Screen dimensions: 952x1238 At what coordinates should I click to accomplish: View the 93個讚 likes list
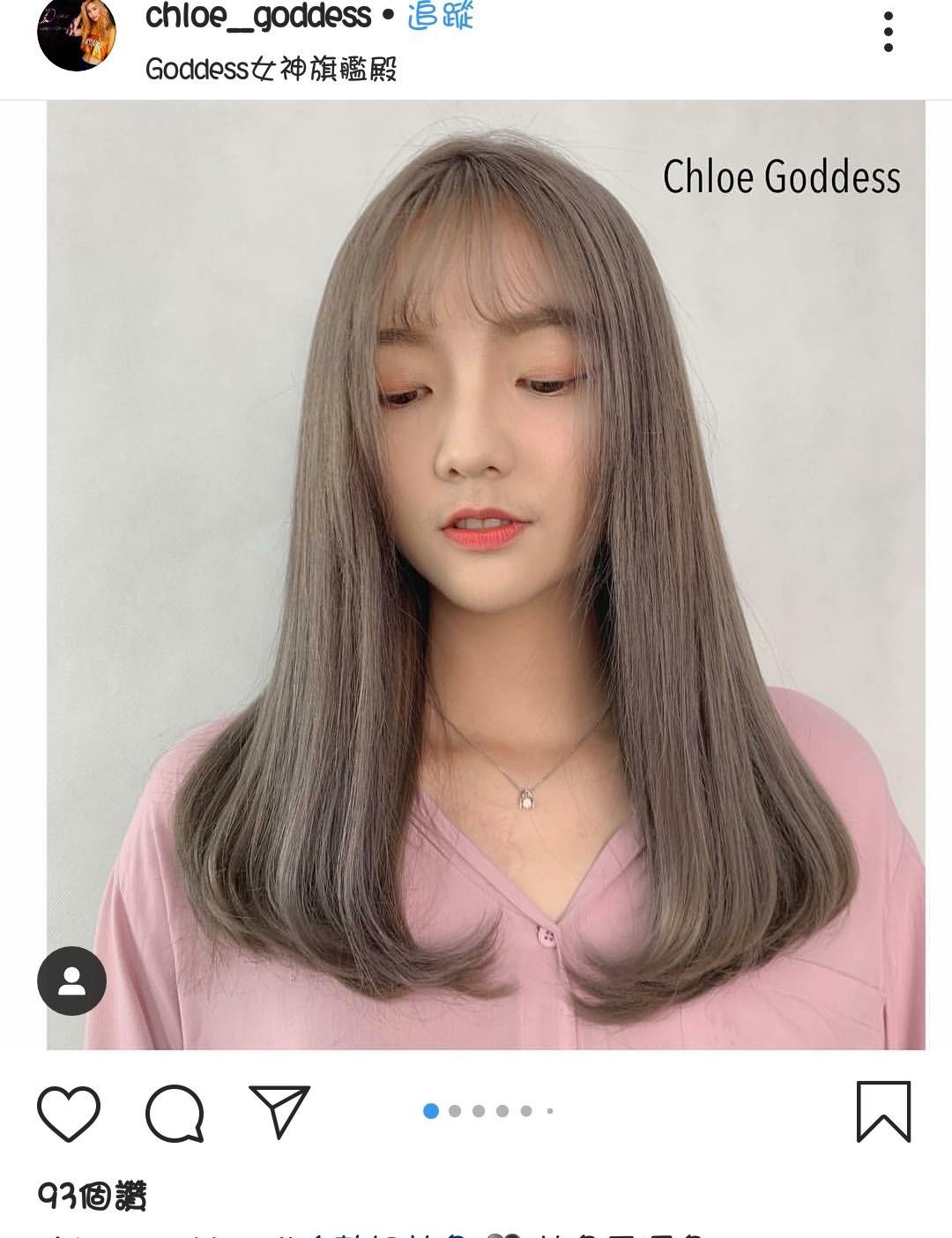(x=93, y=1196)
